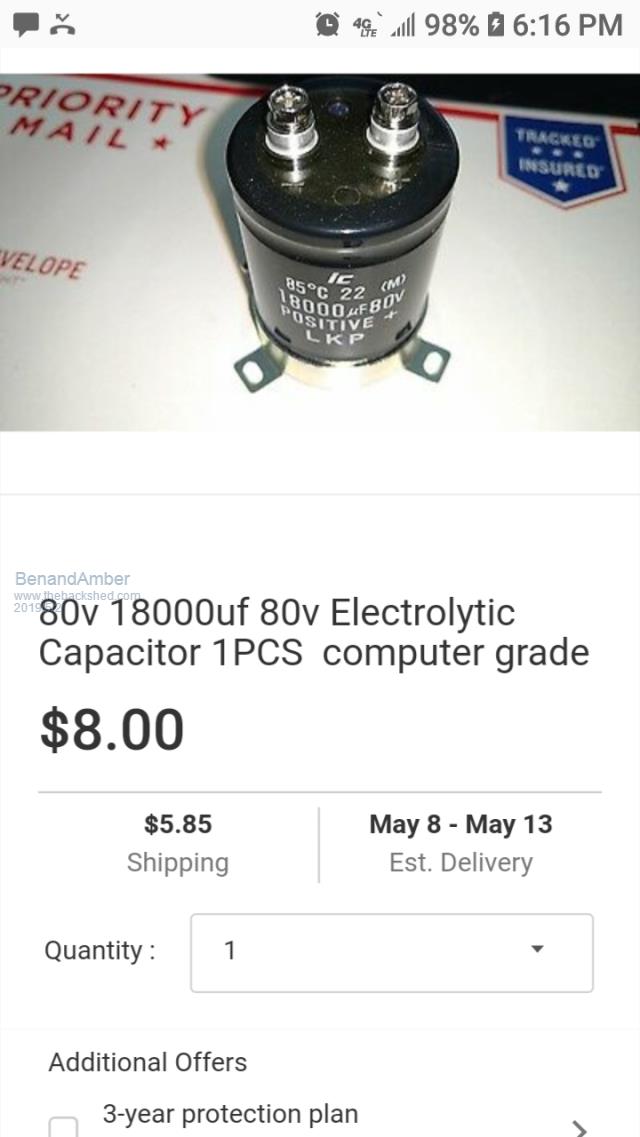Screen dimensions: 640x1137
Task: Open the capacitor product photo
Action: click(320, 250)
